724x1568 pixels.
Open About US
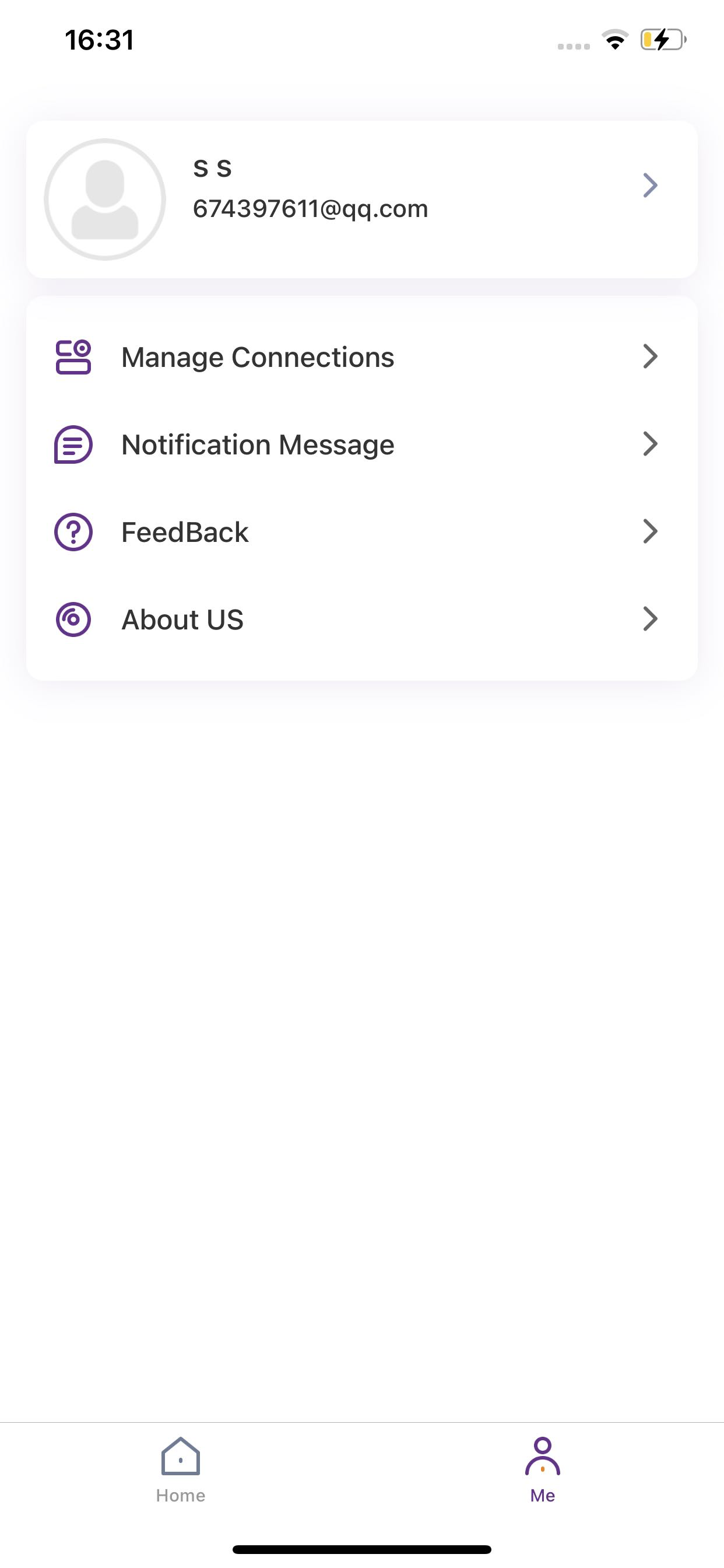pyautogui.click(x=362, y=619)
